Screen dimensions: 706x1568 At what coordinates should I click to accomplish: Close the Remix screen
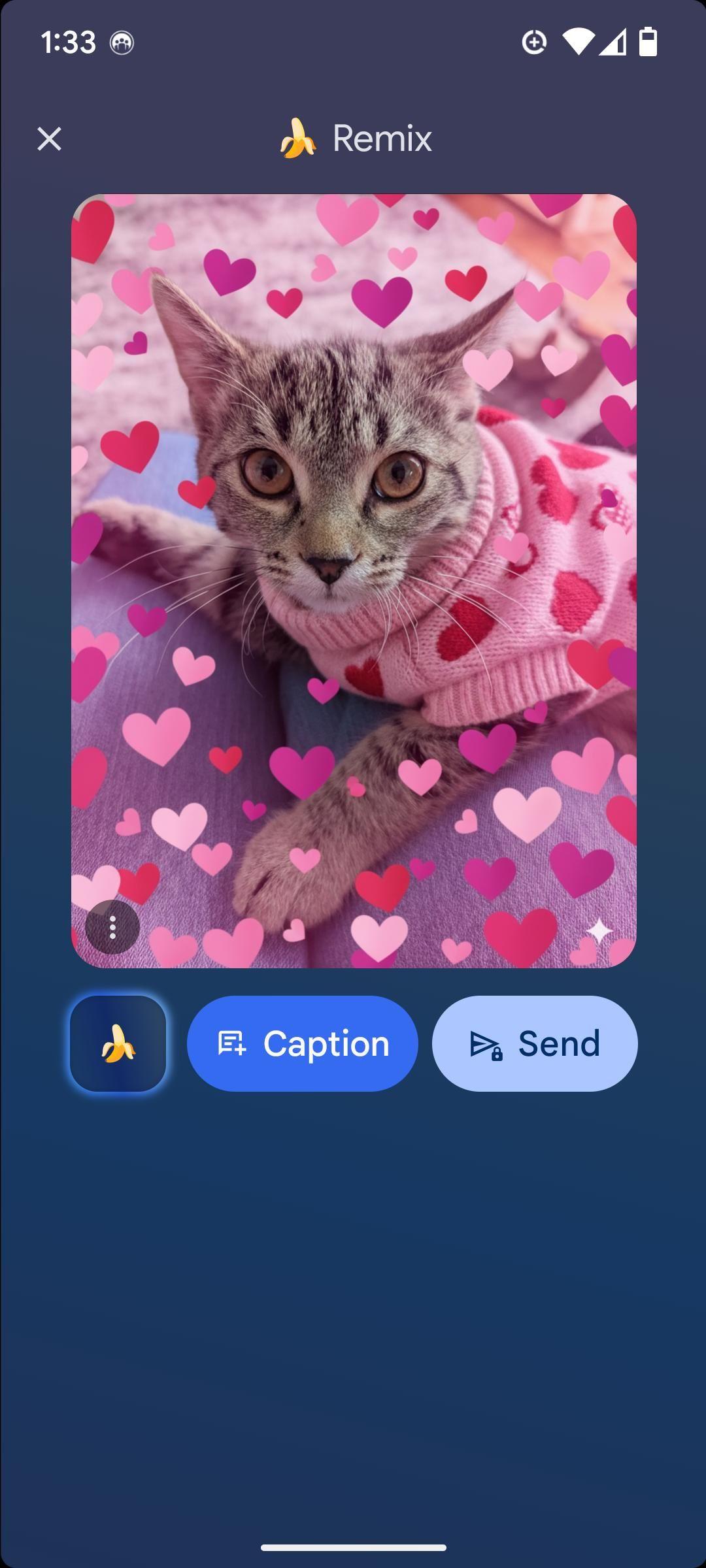tap(50, 139)
